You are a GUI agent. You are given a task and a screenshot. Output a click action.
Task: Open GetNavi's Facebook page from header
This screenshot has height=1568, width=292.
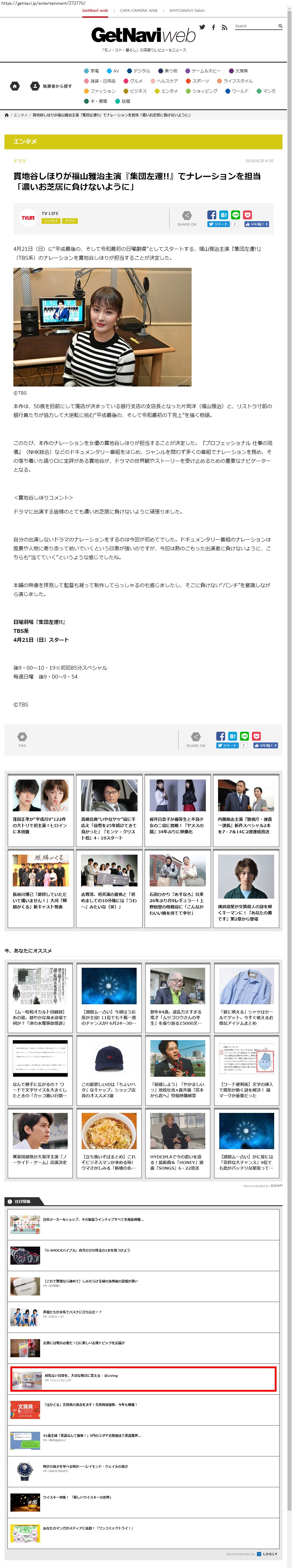tap(213, 27)
